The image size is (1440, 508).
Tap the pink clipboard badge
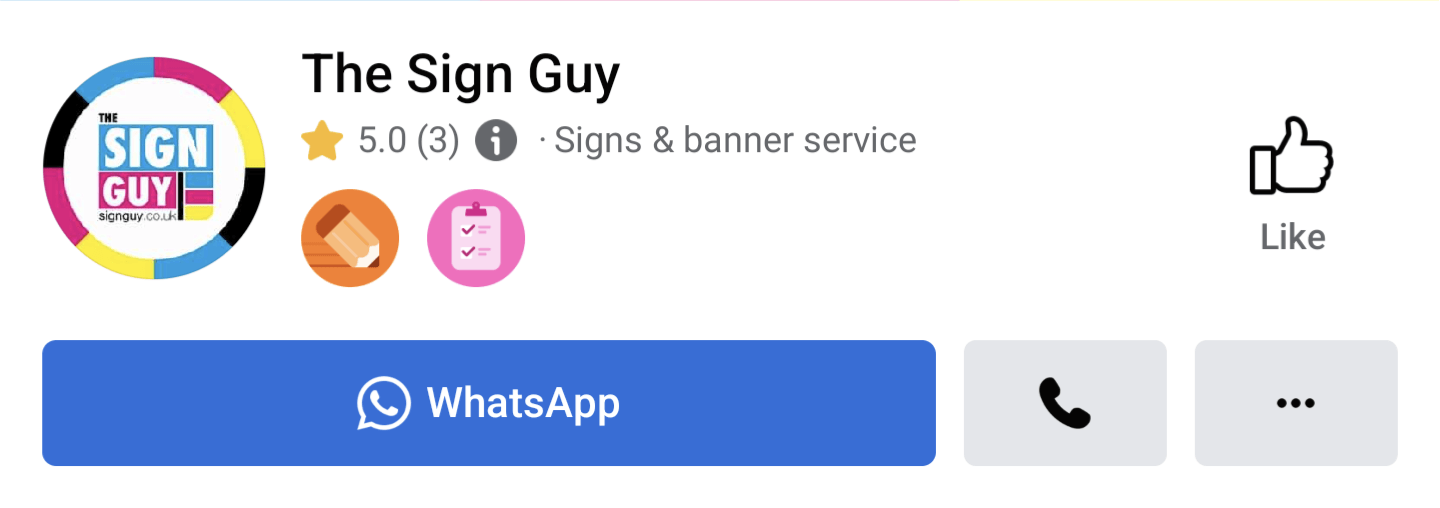coord(476,238)
